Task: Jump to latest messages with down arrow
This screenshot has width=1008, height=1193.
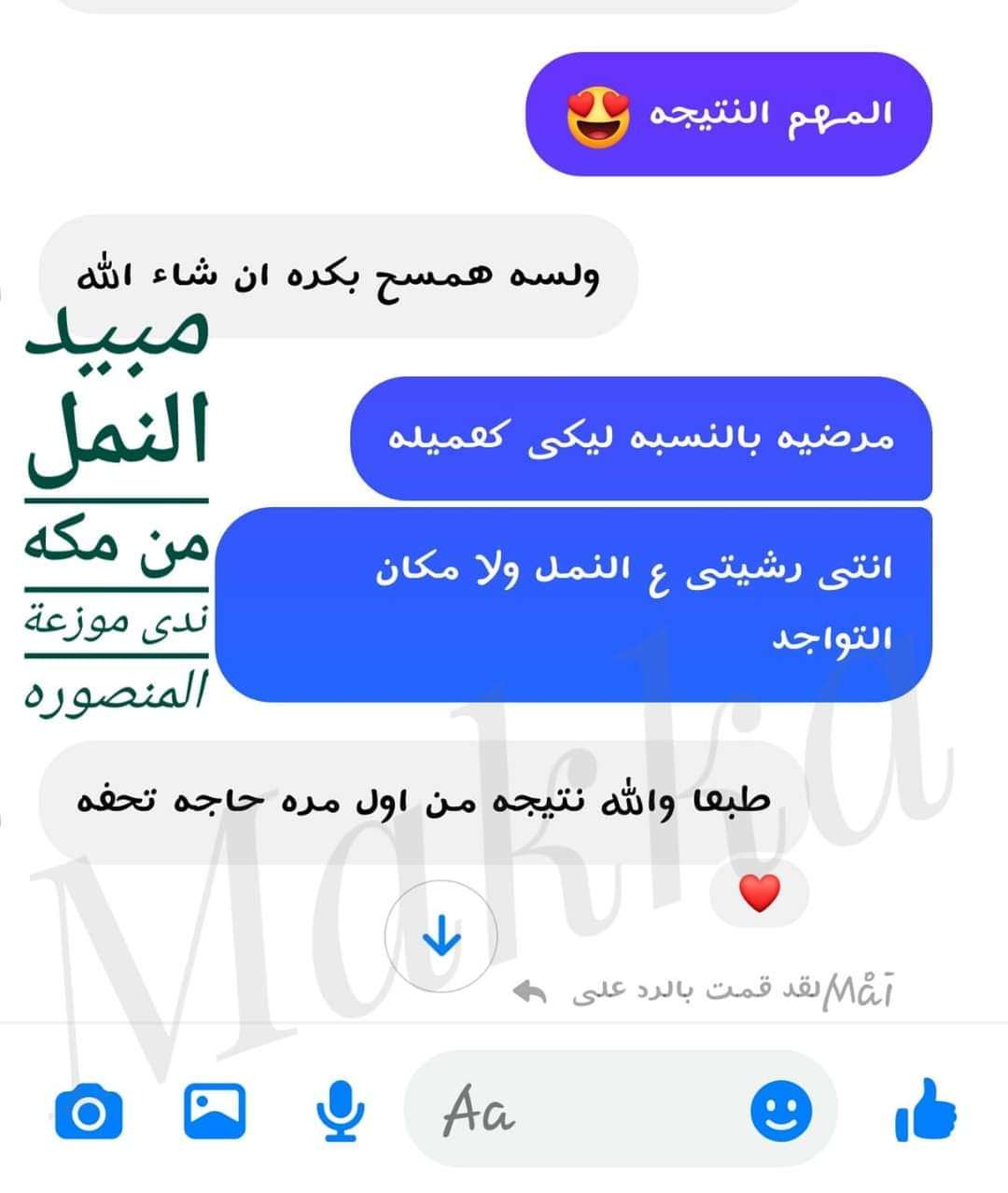Action: coord(441,936)
